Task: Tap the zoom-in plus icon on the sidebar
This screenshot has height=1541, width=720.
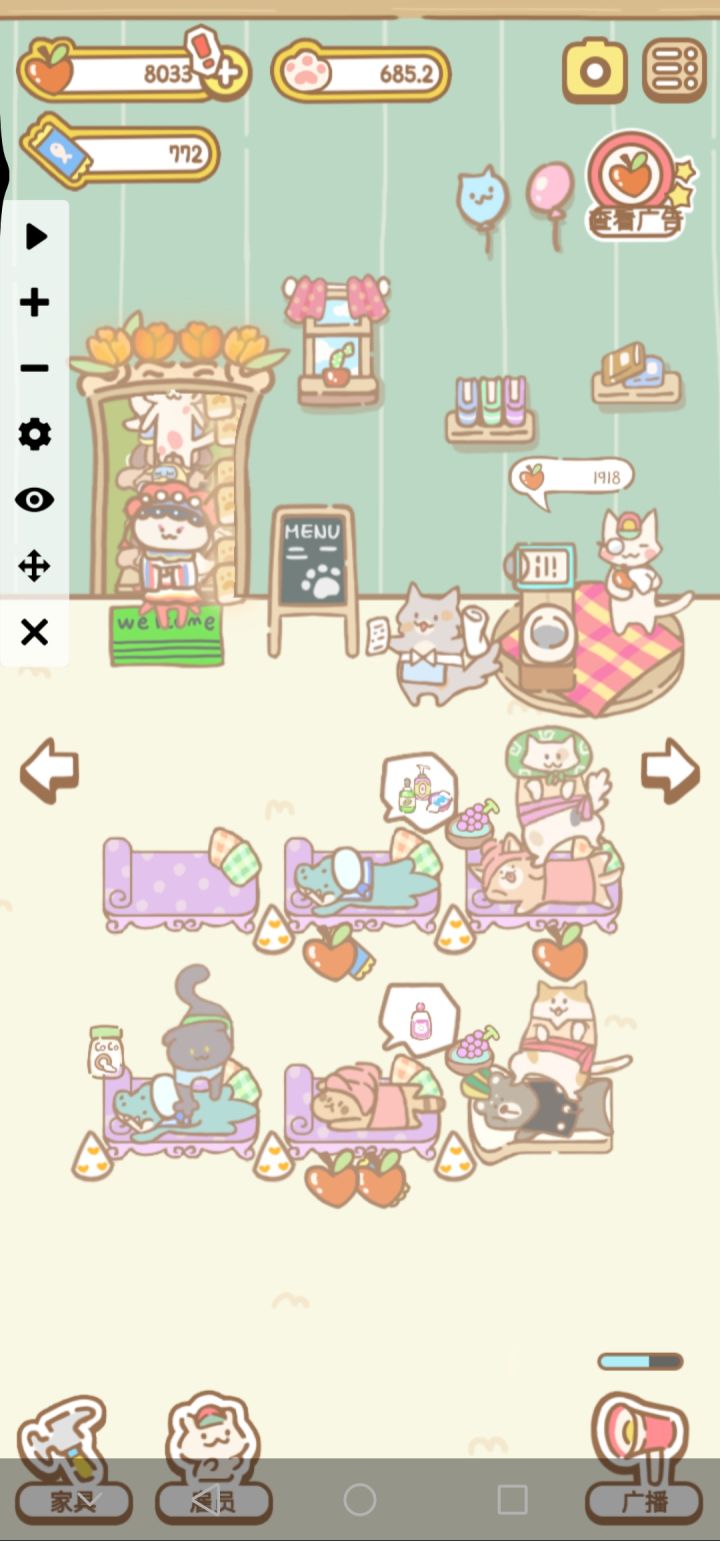Action: click(35, 303)
